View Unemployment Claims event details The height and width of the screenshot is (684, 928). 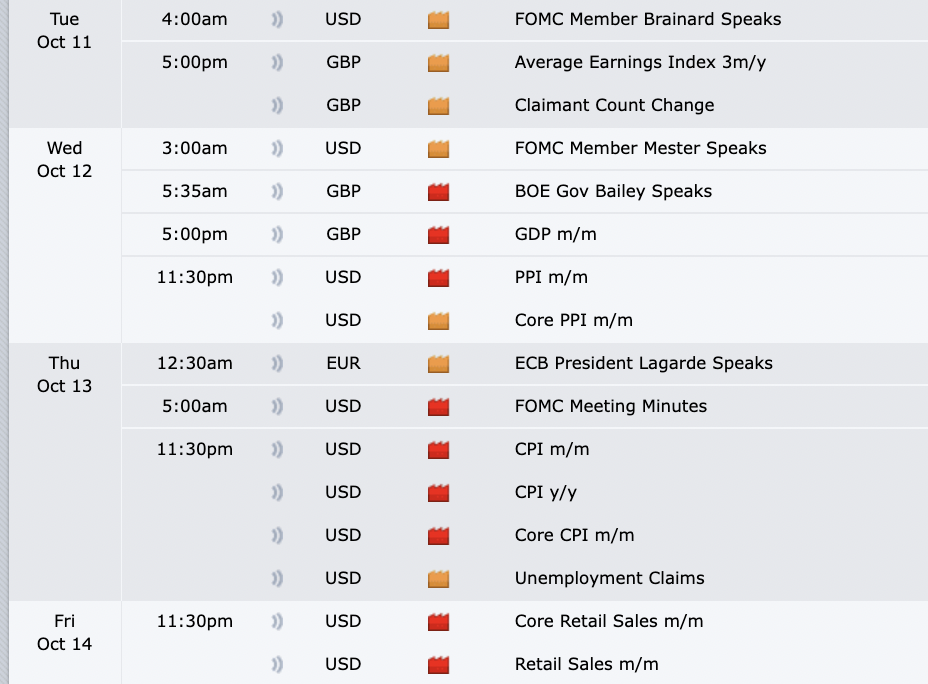click(609, 578)
